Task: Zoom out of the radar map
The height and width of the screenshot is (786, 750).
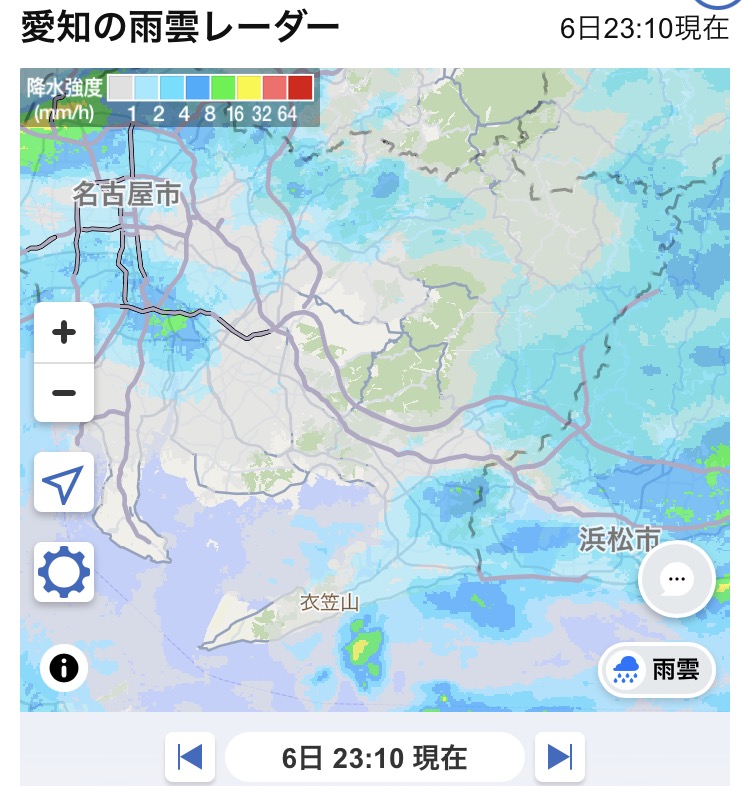Action: point(64,392)
